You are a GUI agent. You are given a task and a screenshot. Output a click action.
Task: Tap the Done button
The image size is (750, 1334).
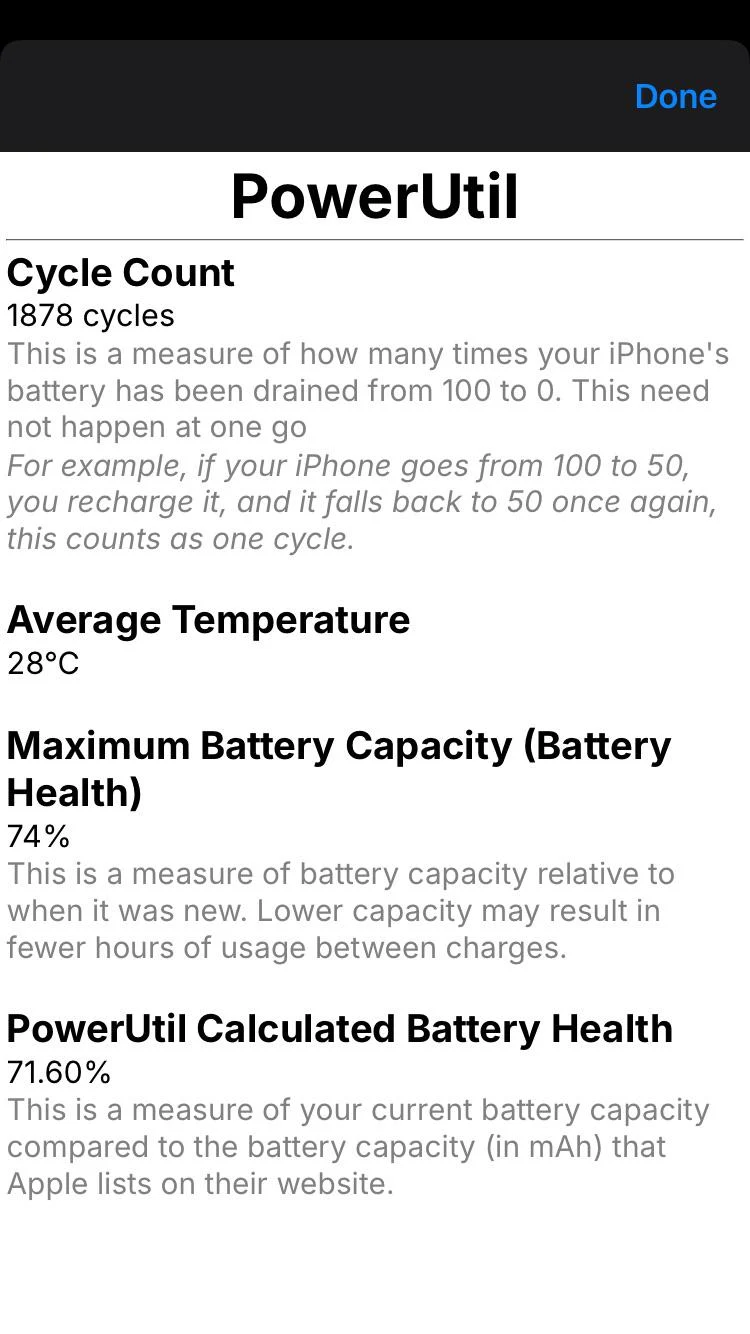tap(676, 96)
